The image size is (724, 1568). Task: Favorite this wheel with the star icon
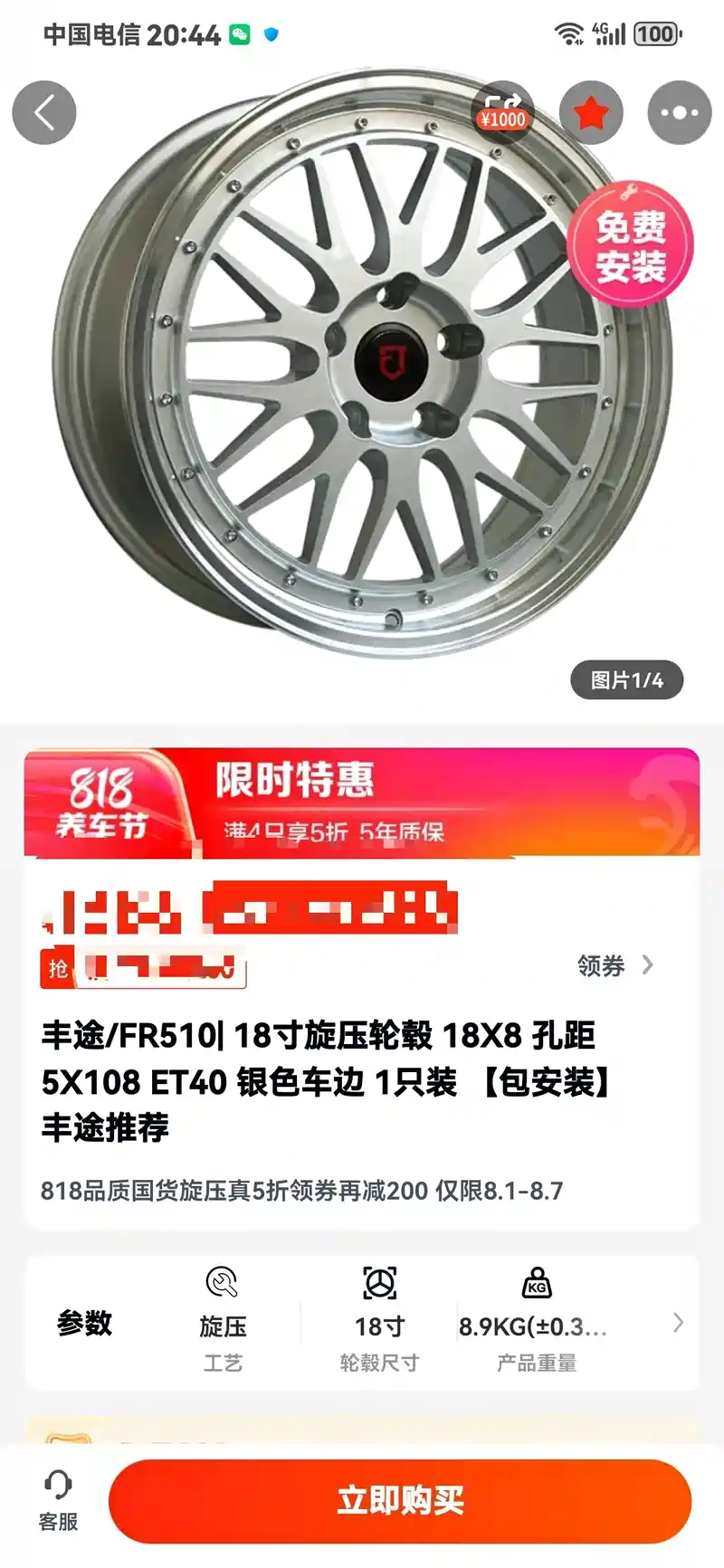[591, 113]
